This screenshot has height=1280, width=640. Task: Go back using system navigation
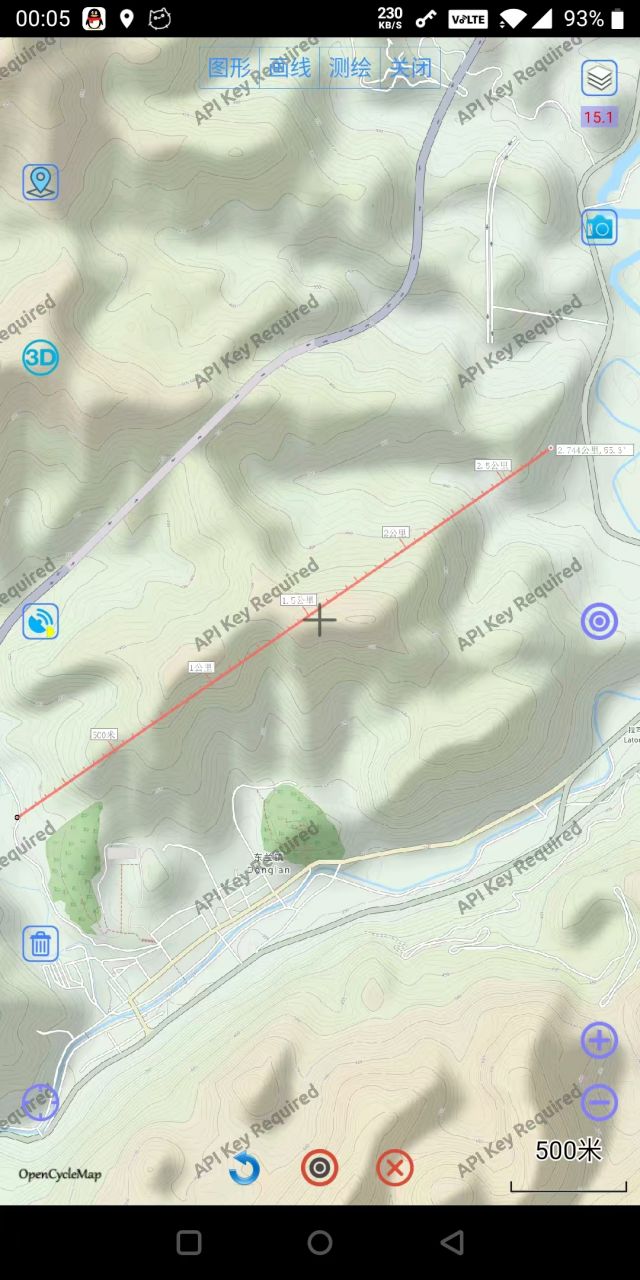click(452, 1242)
